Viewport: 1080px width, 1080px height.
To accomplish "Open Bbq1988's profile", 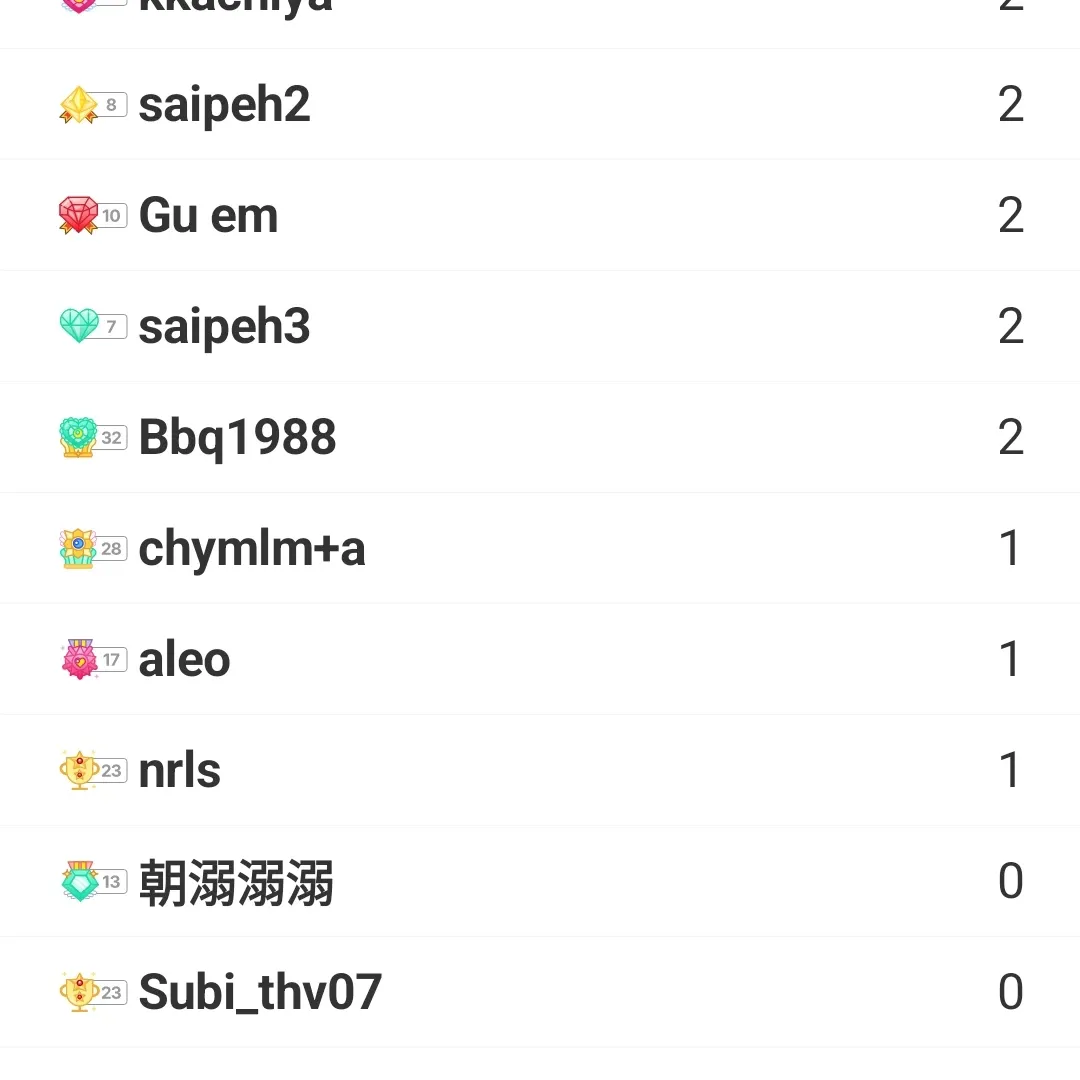I will tap(237, 438).
